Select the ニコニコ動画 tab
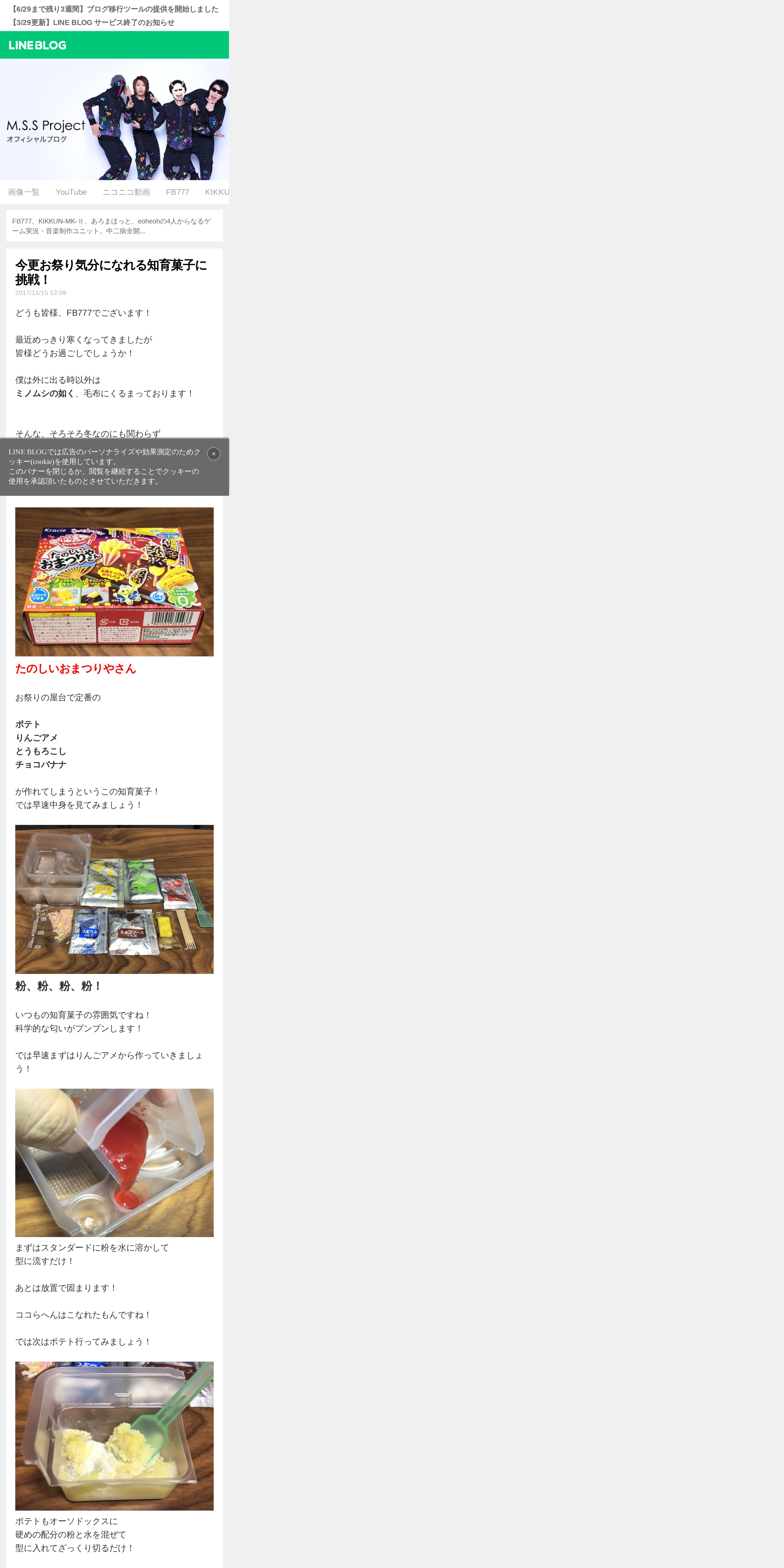 point(126,192)
